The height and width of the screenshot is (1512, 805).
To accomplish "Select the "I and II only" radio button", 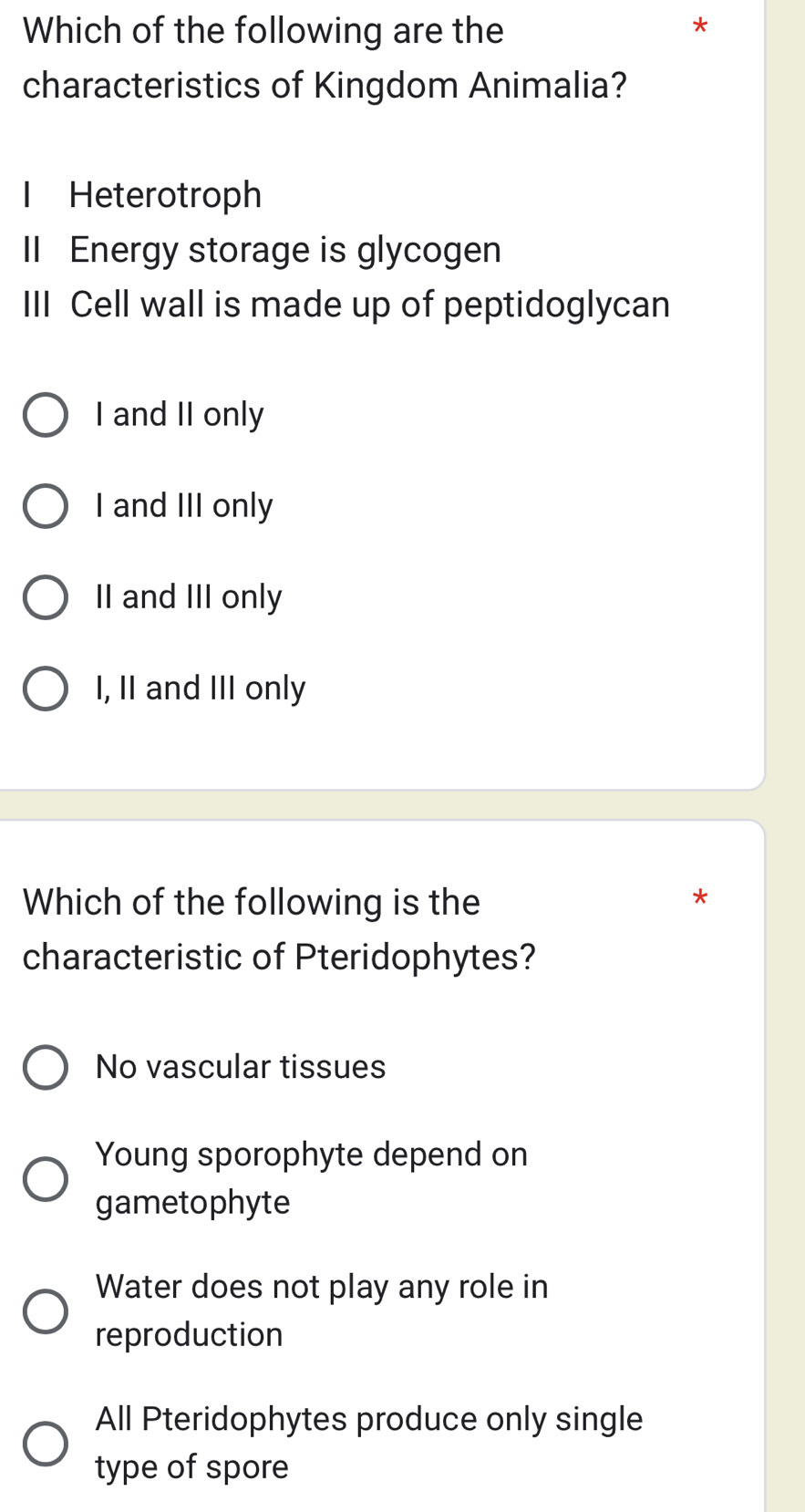I will [179, 415].
